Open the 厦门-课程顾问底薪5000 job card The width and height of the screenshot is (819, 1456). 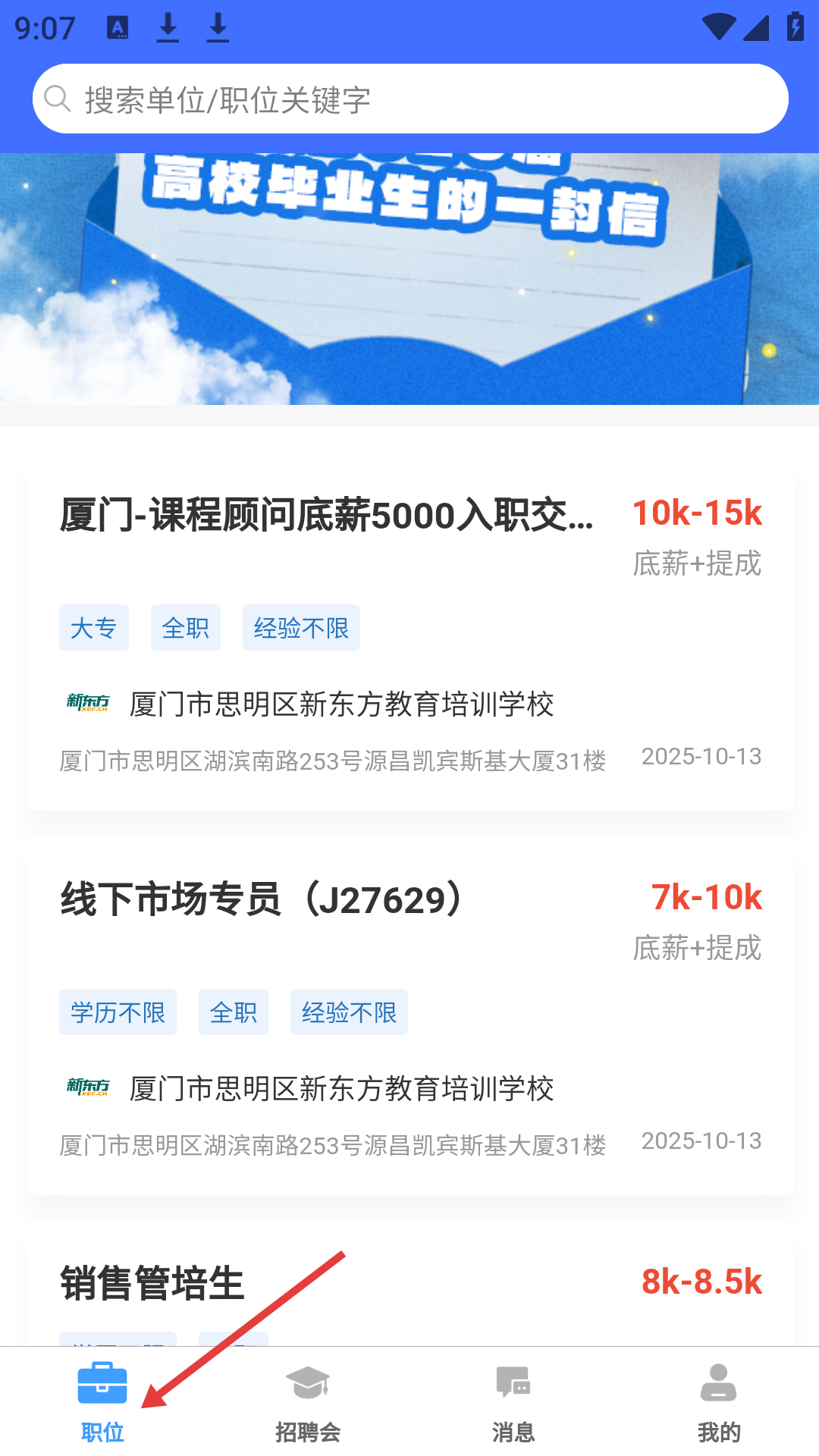(326, 516)
